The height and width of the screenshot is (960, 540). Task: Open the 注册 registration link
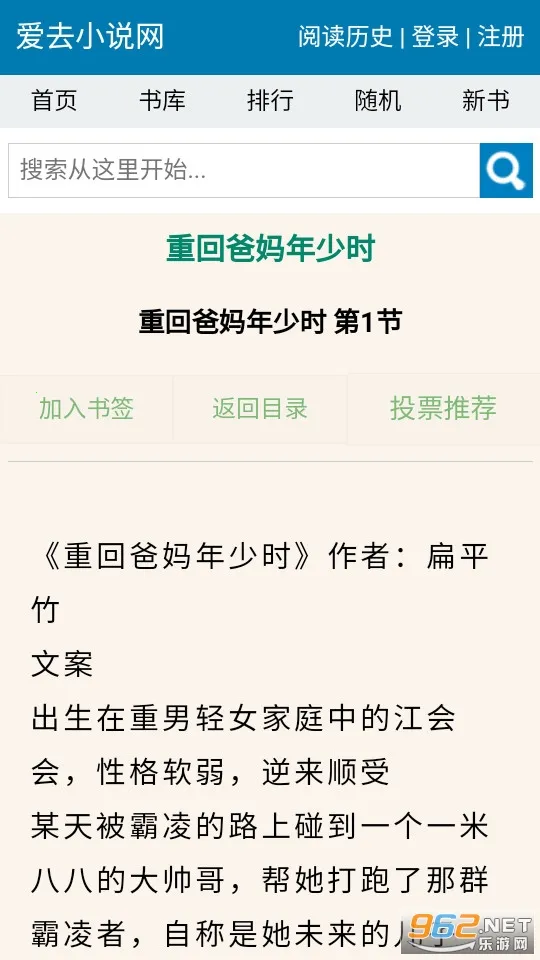(501, 37)
